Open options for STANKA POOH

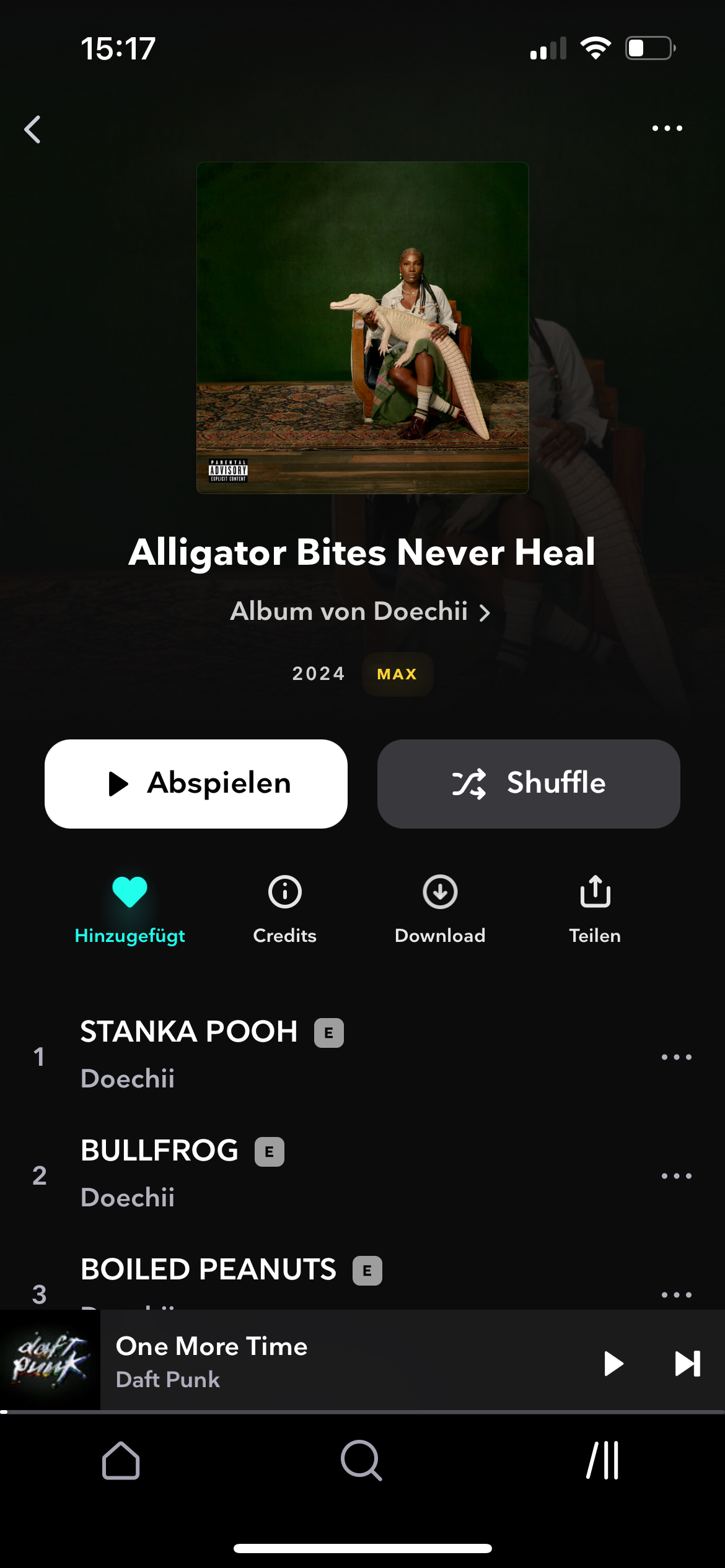click(x=676, y=1056)
